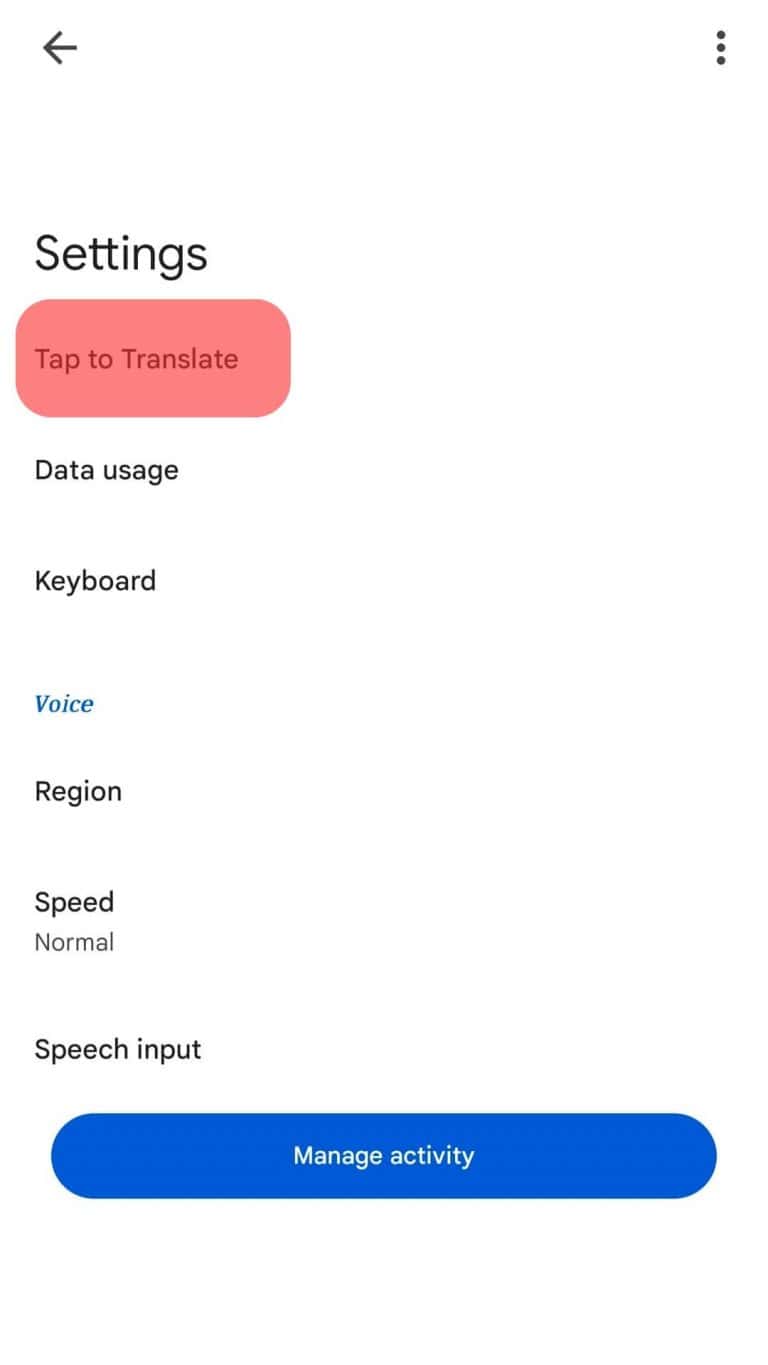Select the Normal speed value text
Screen dimensions: 768x1365
(74, 941)
